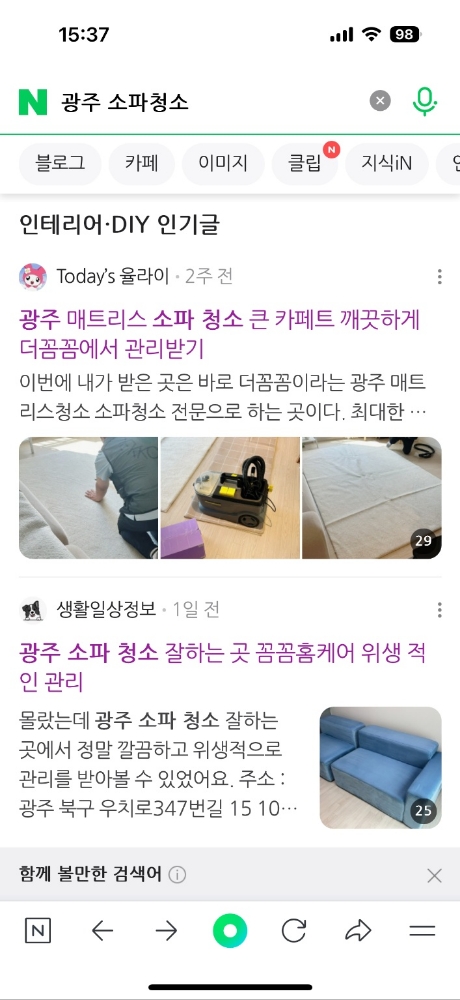Open the more menu for 생활일상정보 post
460x1000 pixels.
click(440, 610)
